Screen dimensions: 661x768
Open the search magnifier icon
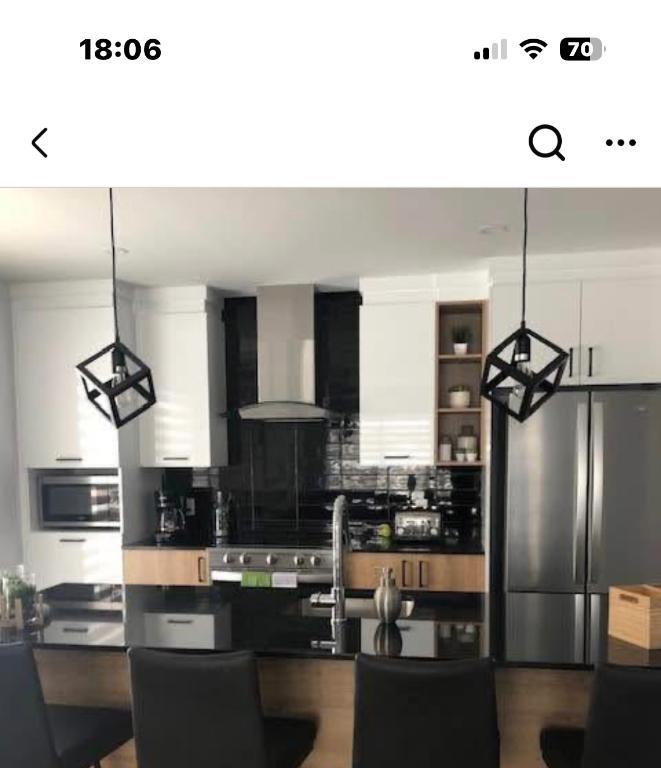546,143
